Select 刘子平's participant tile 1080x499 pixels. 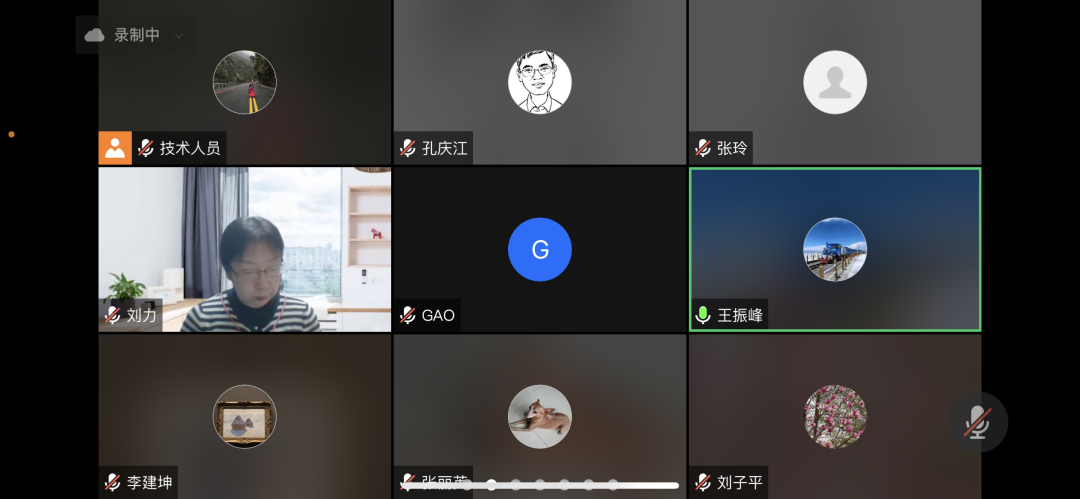coord(834,416)
